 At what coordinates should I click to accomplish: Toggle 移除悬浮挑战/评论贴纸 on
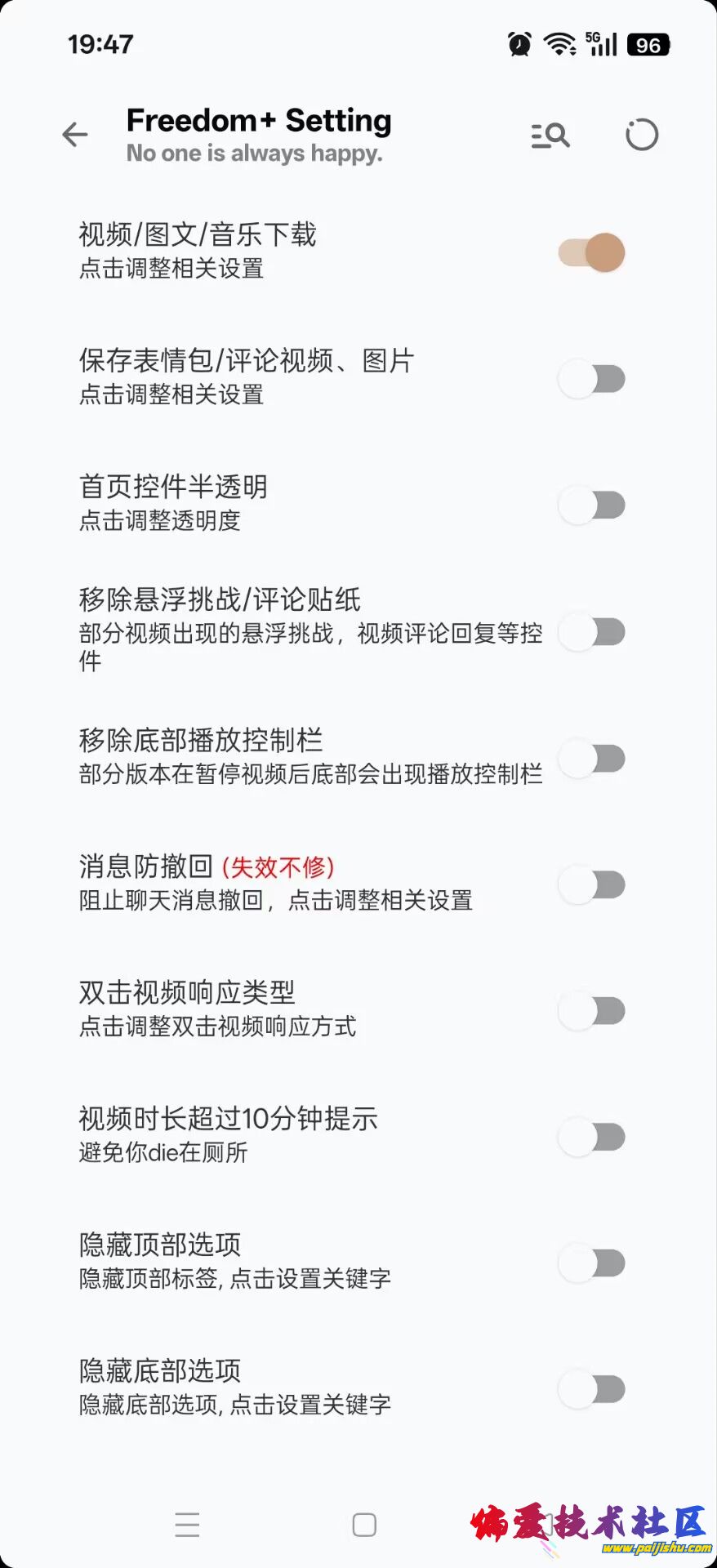(592, 631)
